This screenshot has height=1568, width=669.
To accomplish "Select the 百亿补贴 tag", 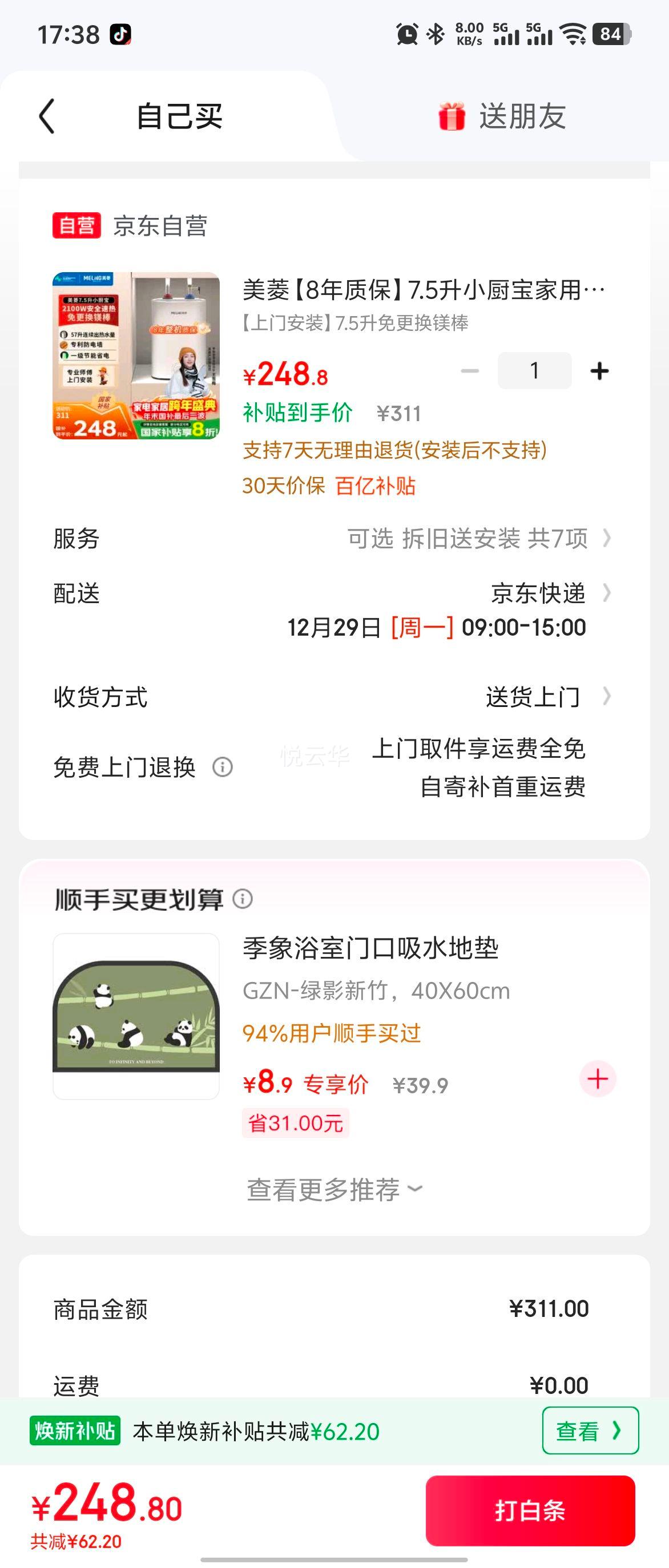I will (378, 486).
